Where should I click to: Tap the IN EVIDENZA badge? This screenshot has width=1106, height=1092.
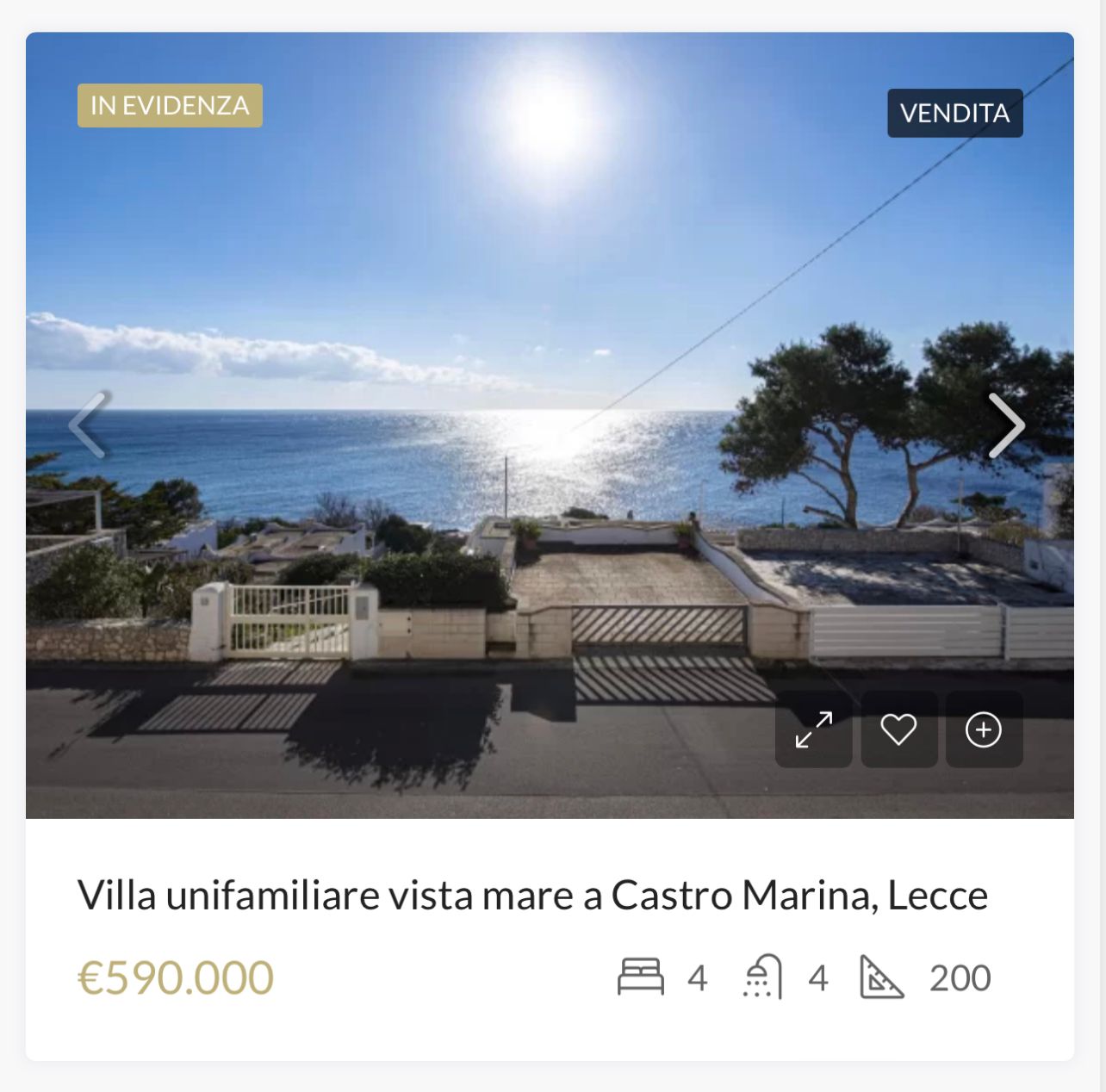click(170, 105)
